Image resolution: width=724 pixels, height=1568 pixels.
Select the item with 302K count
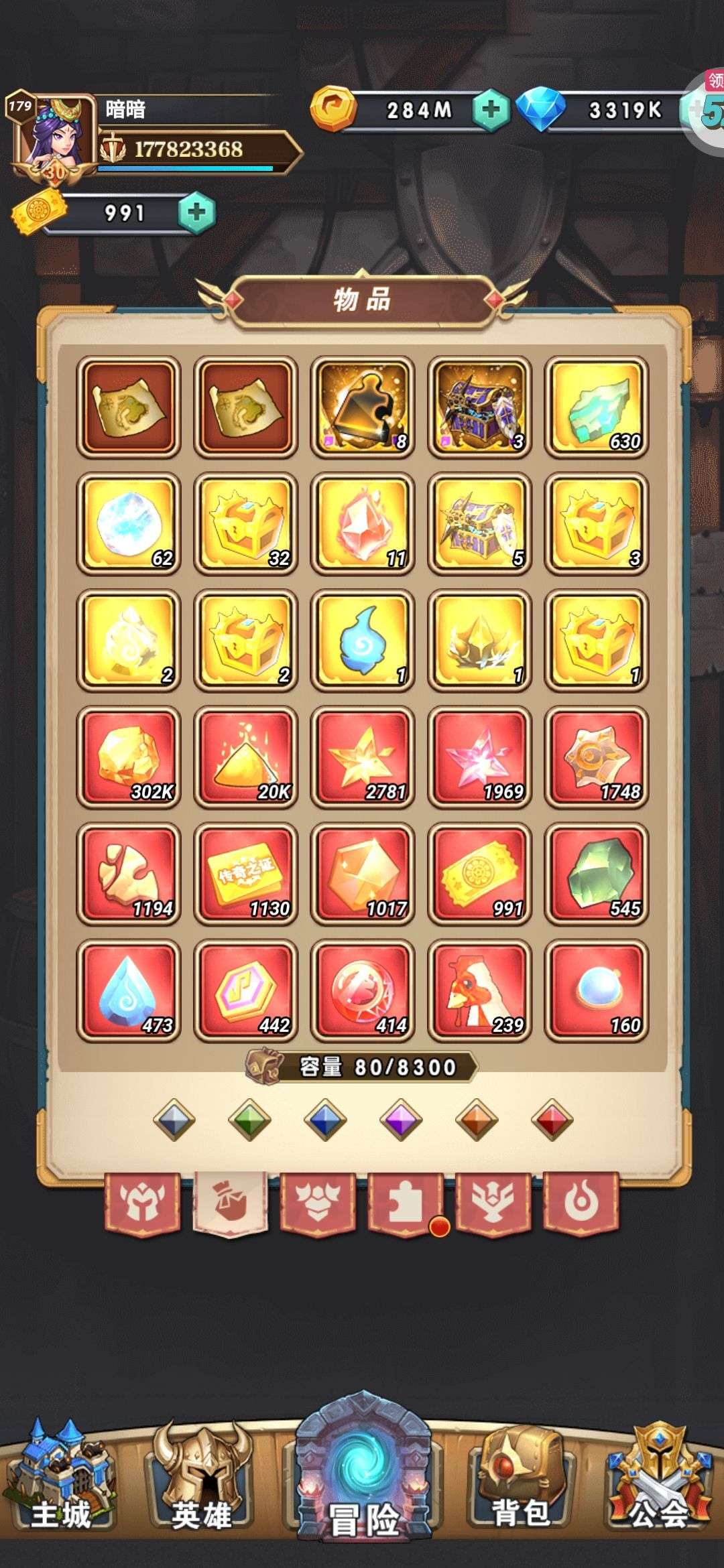(129, 757)
